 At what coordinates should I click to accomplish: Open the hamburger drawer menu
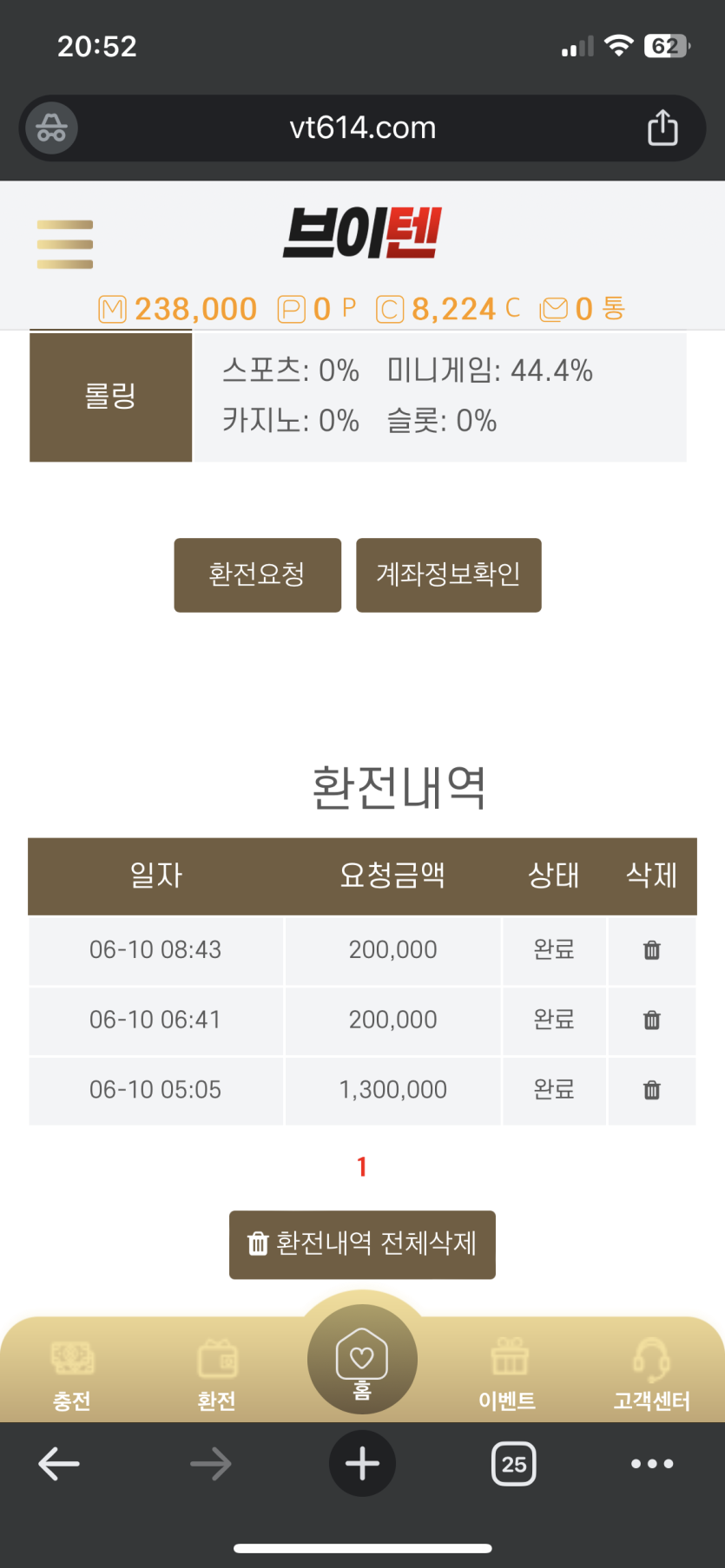point(65,245)
